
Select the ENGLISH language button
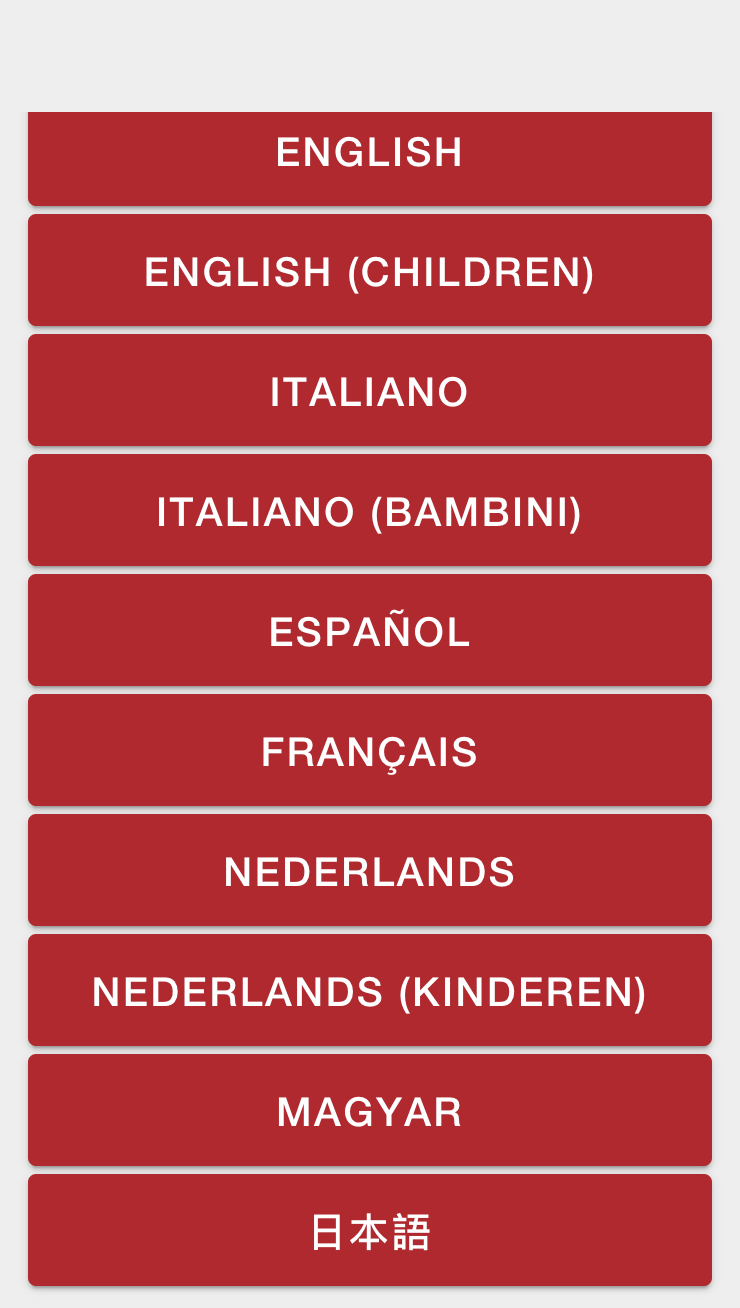point(370,158)
